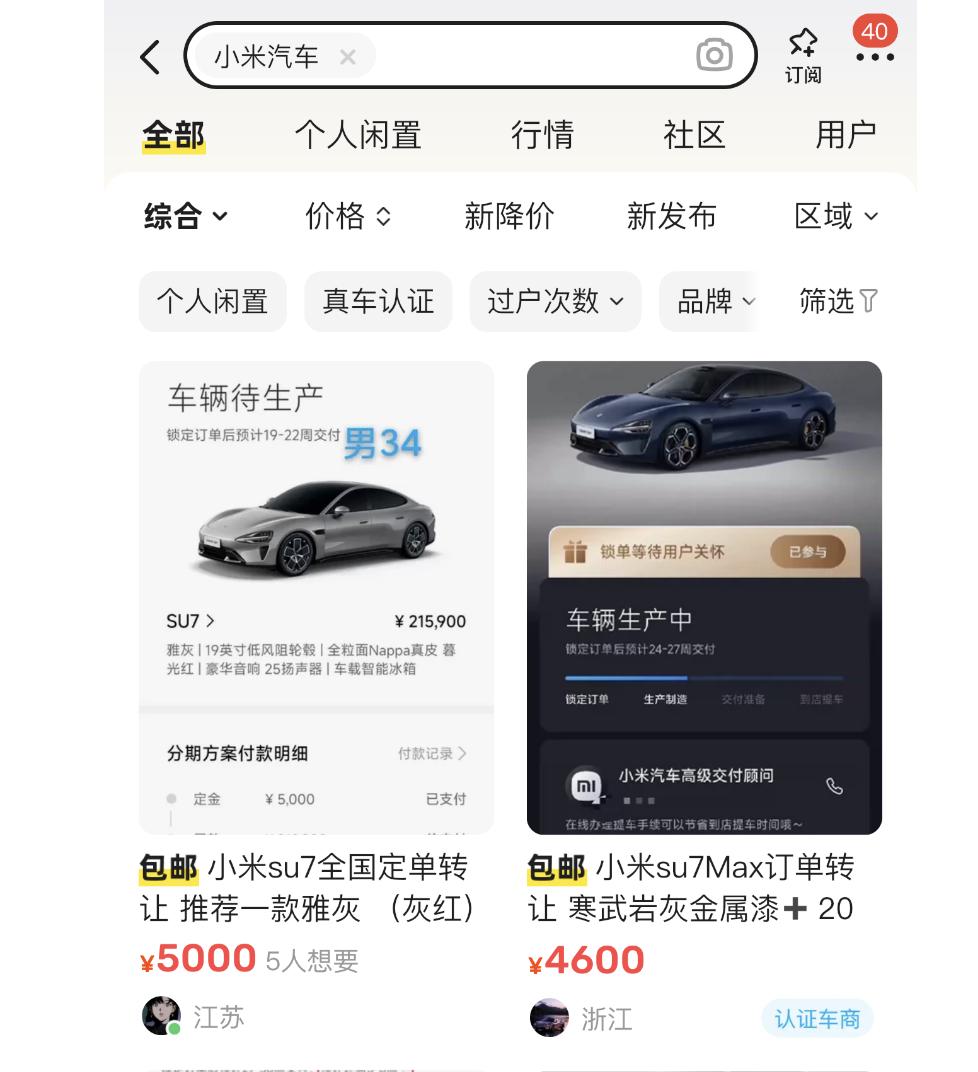Open camera image search
Viewport: 978px width, 1072px height.
[x=714, y=56]
